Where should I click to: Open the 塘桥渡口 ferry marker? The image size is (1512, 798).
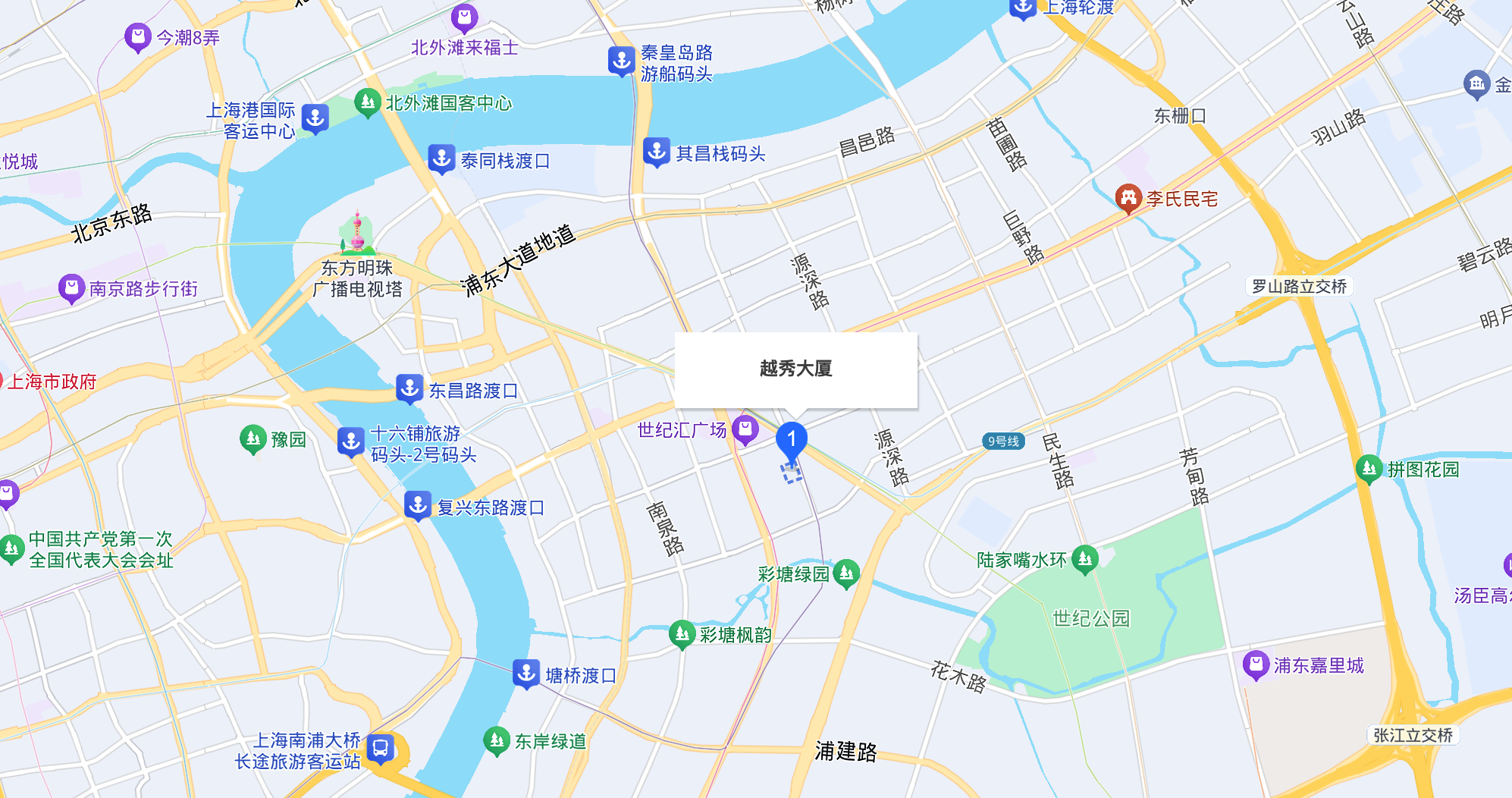tap(525, 674)
